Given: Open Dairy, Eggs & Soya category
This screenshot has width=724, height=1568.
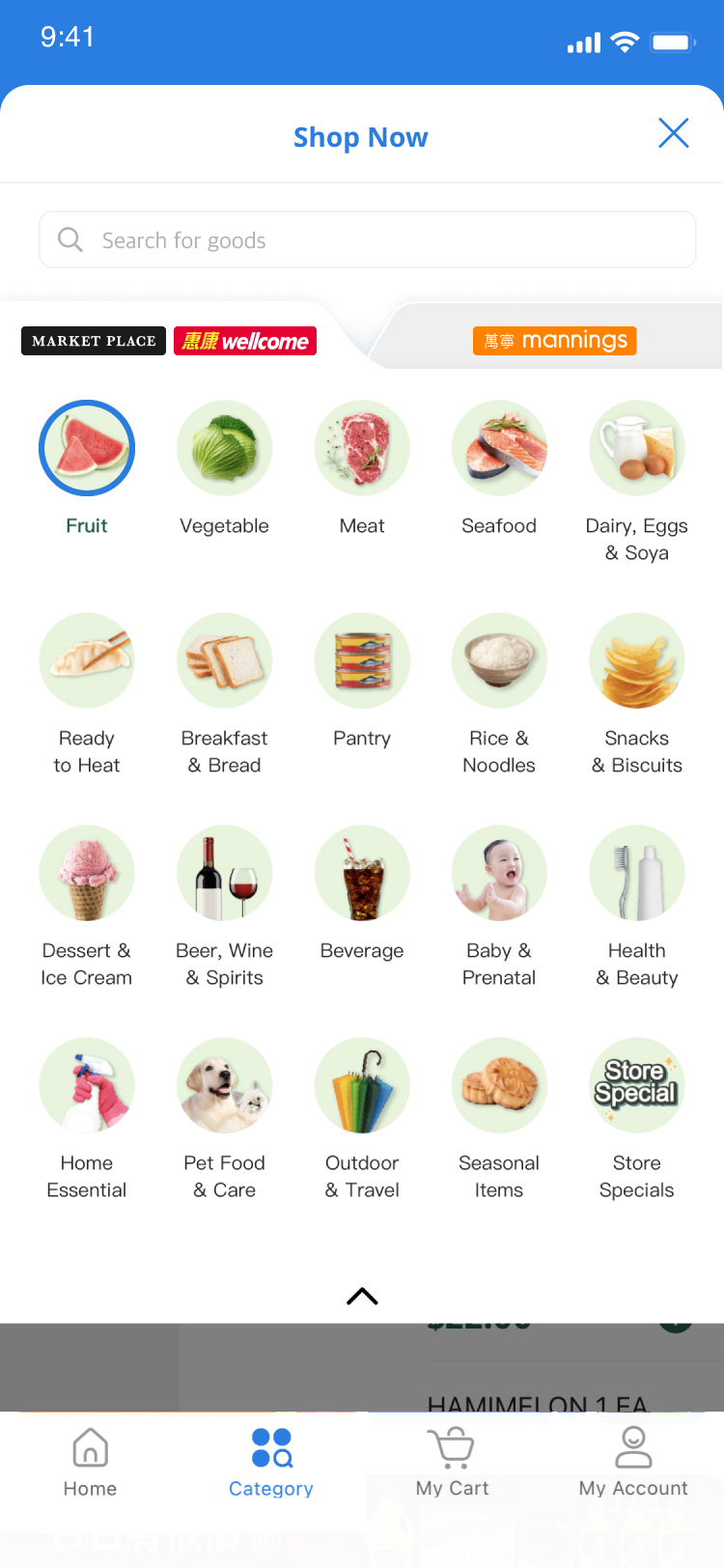Looking at the screenshot, I should click(x=637, y=449).
